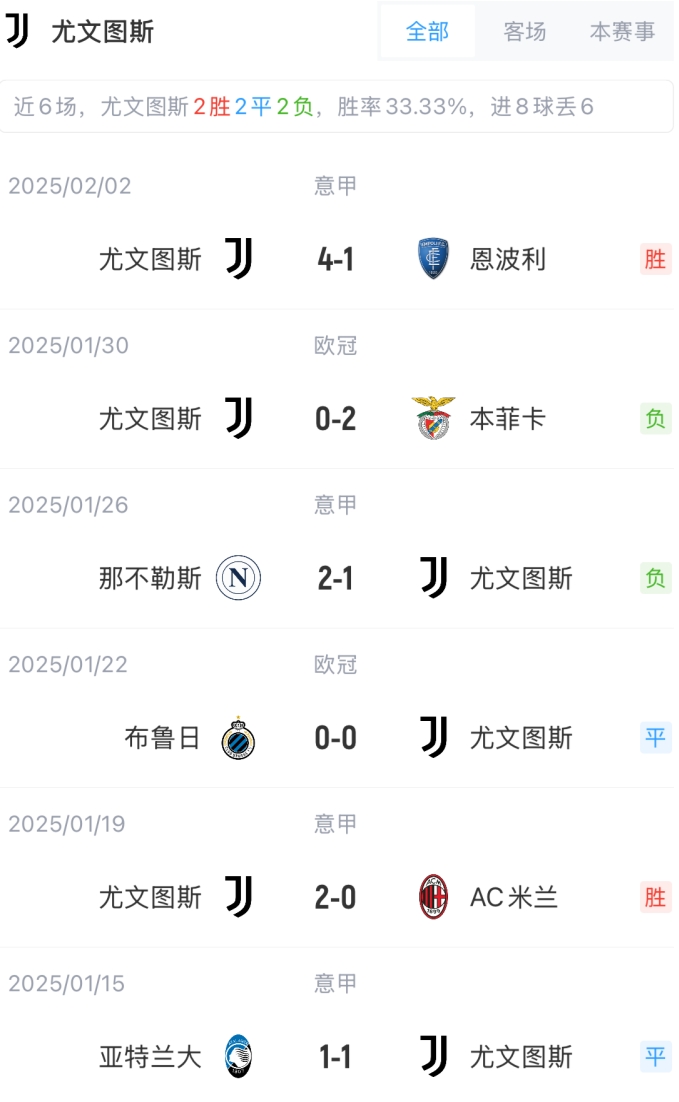View the 尤文图斯 vs AC米兰 2-0 match
The width and height of the screenshot is (679, 1102).
tap(336, 897)
